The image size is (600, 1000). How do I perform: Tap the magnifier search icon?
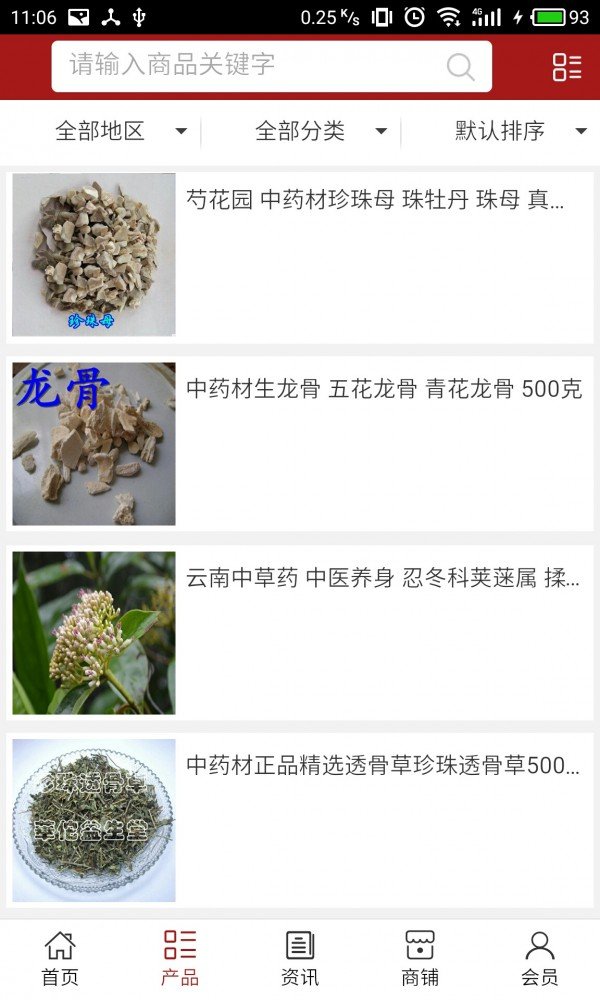(x=460, y=67)
